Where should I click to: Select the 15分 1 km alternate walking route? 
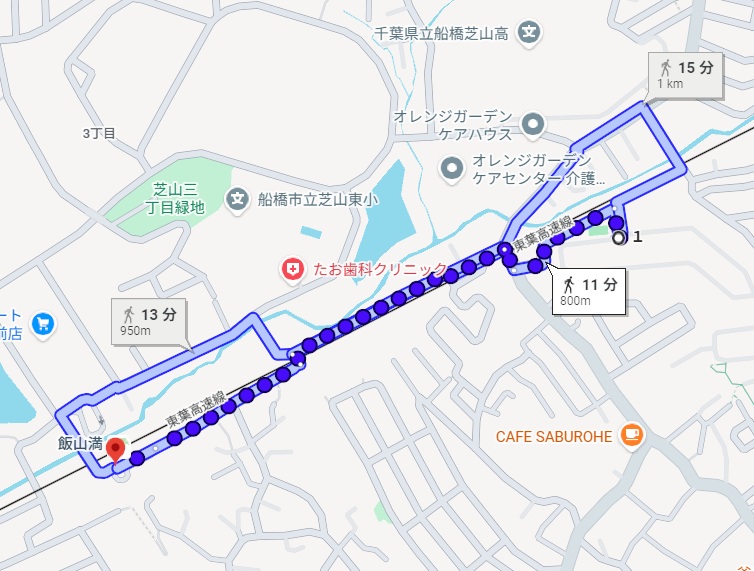pyautogui.click(x=685, y=75)
